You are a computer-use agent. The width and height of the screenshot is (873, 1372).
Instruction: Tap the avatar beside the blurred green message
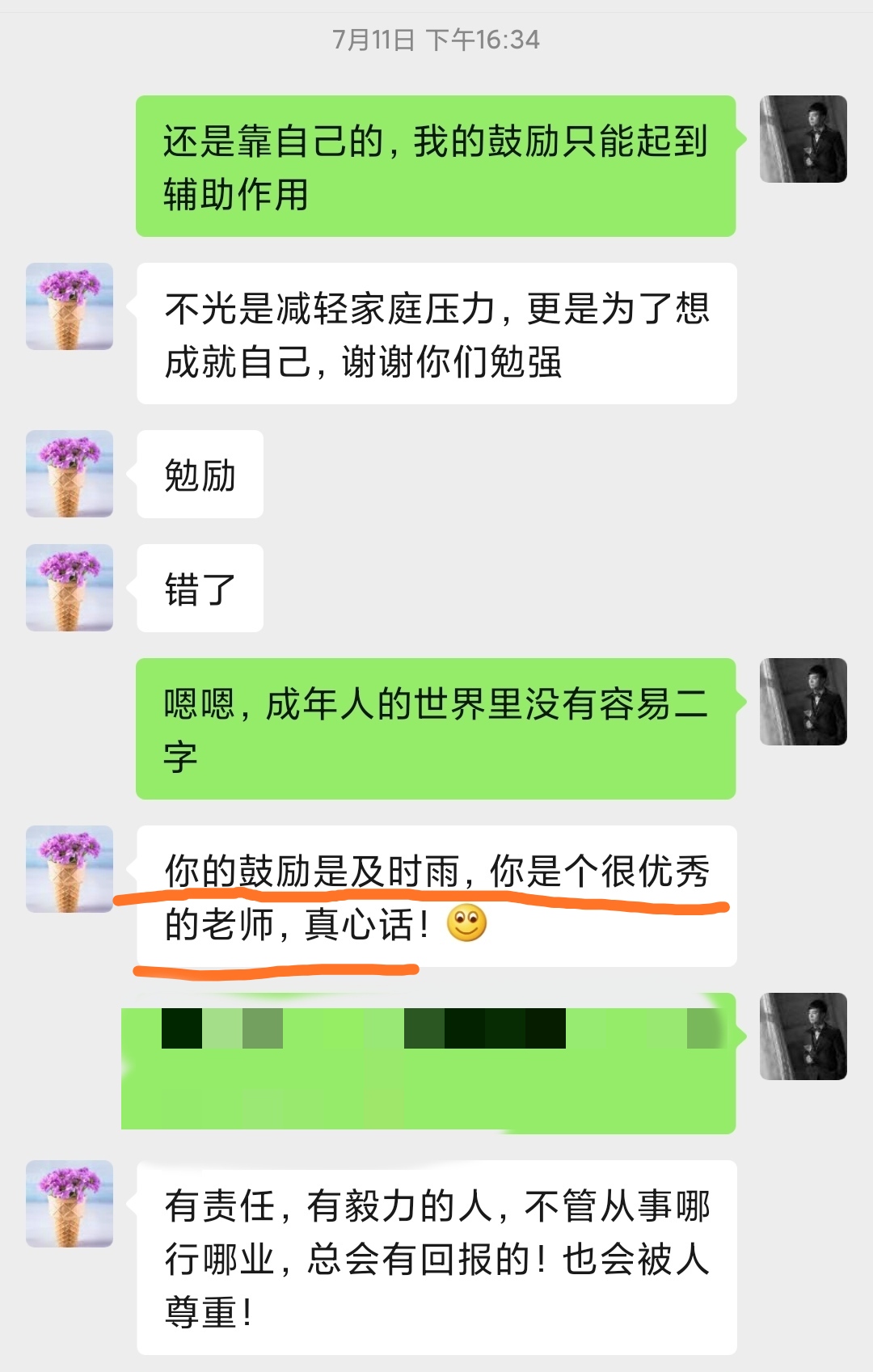tap(803, 1036)
